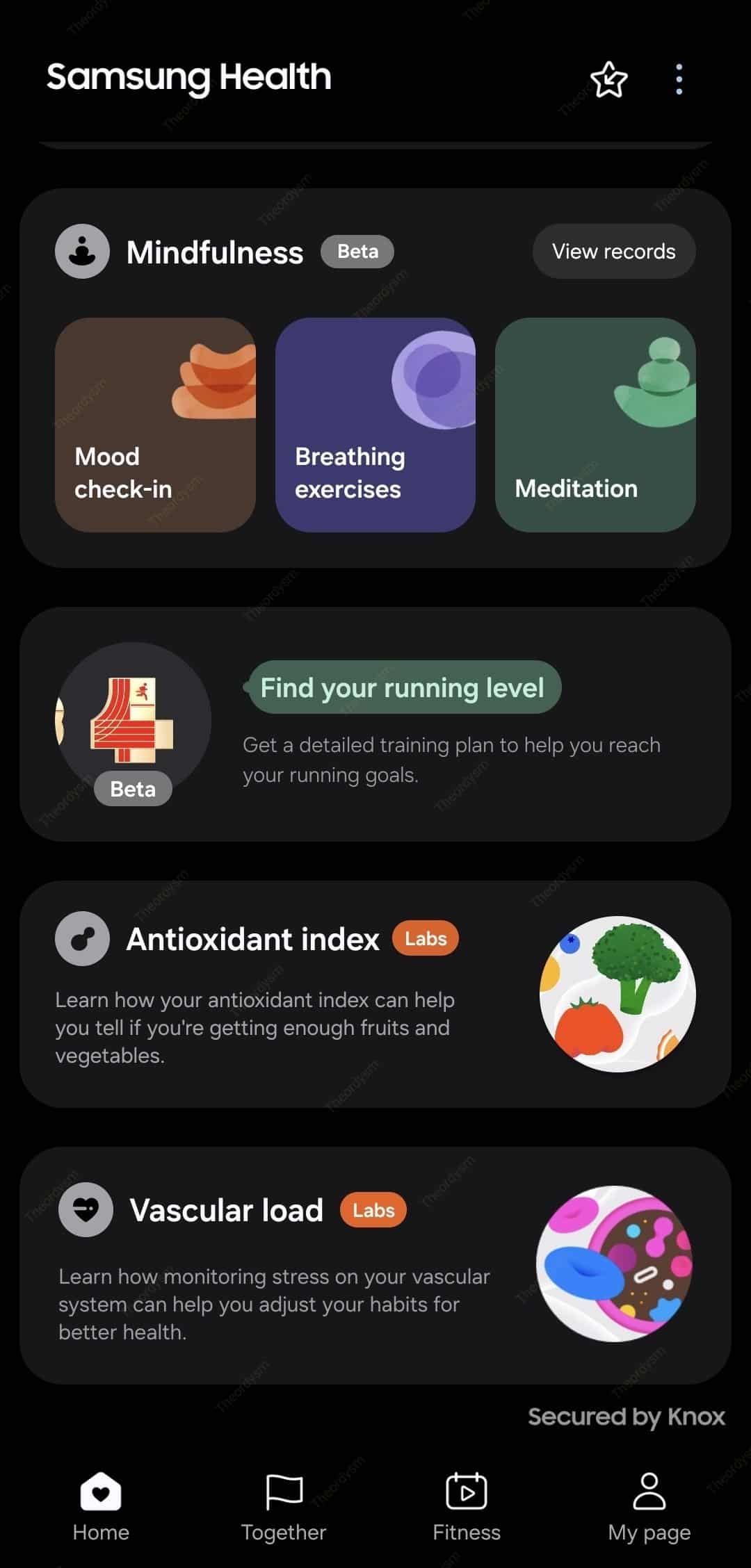Open the Meditation tile
Image resolution: width=751 pixels, height=1568 pixels.
(595, 425)
